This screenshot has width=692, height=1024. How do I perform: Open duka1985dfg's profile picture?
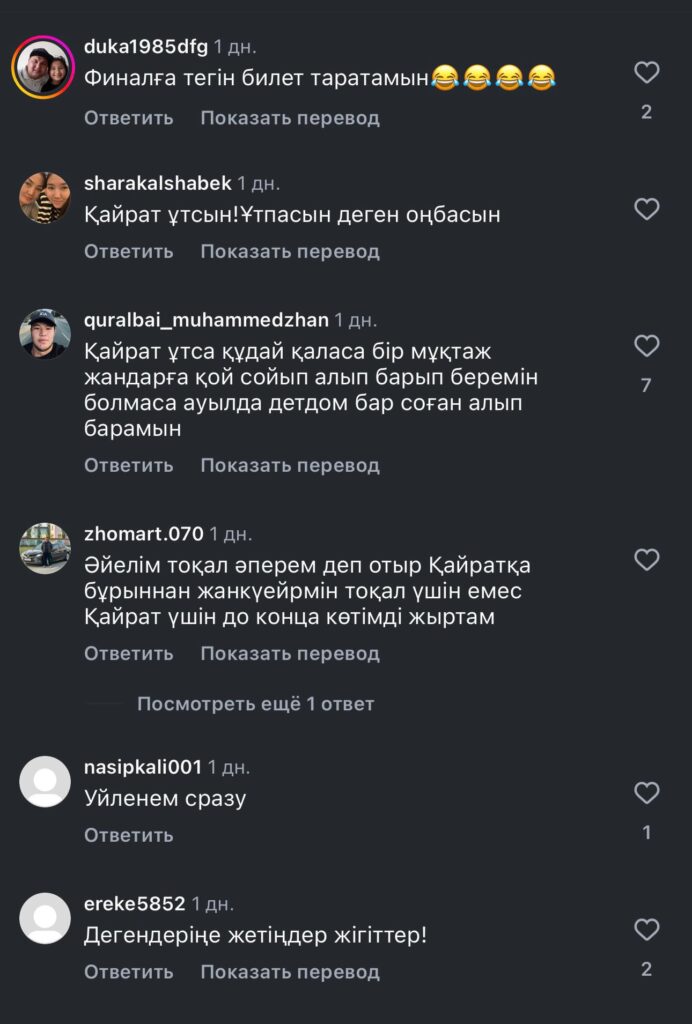coord(44,68)
